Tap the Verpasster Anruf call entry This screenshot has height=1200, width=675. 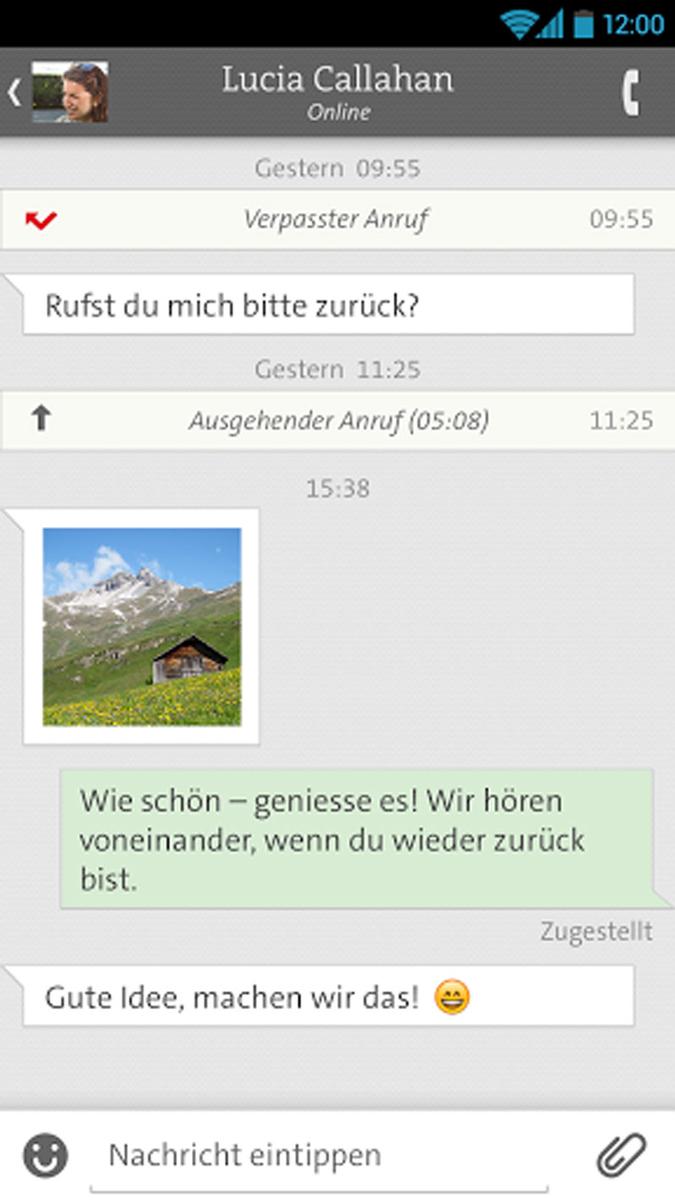pos(337,219)
